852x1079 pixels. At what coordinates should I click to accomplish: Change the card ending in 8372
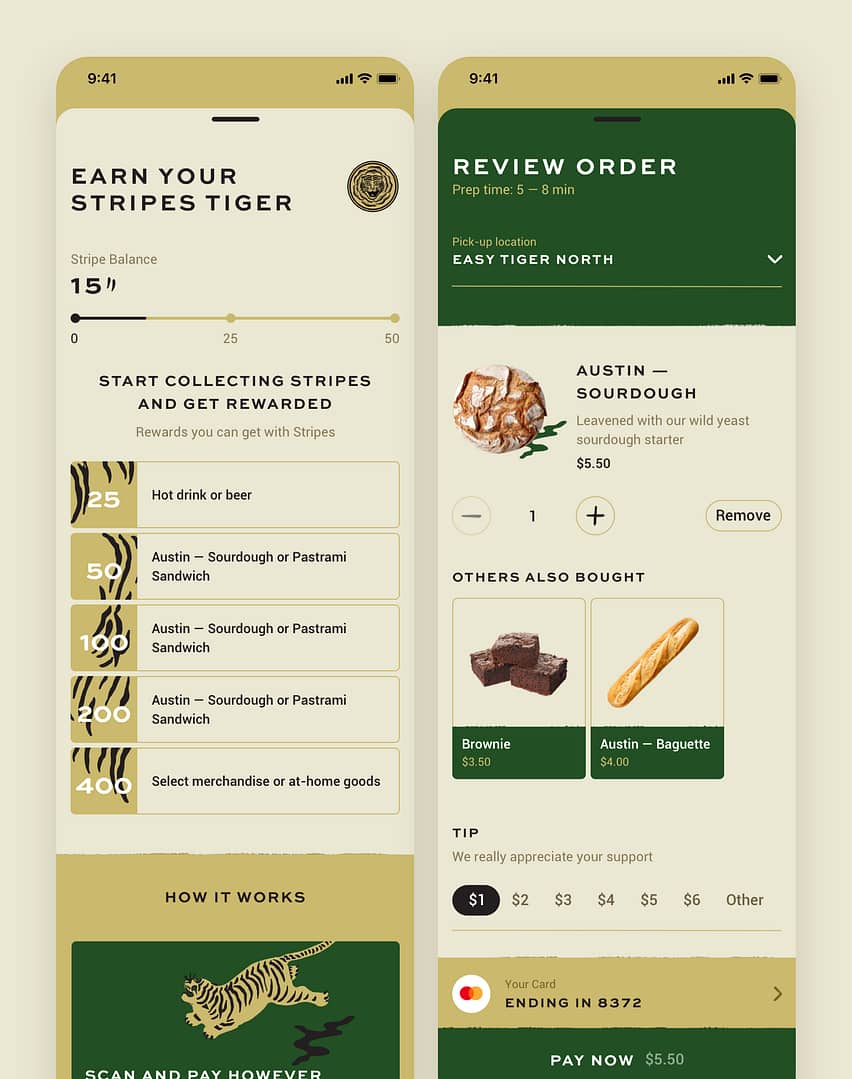pyautogui.click(x=617, y=994)
